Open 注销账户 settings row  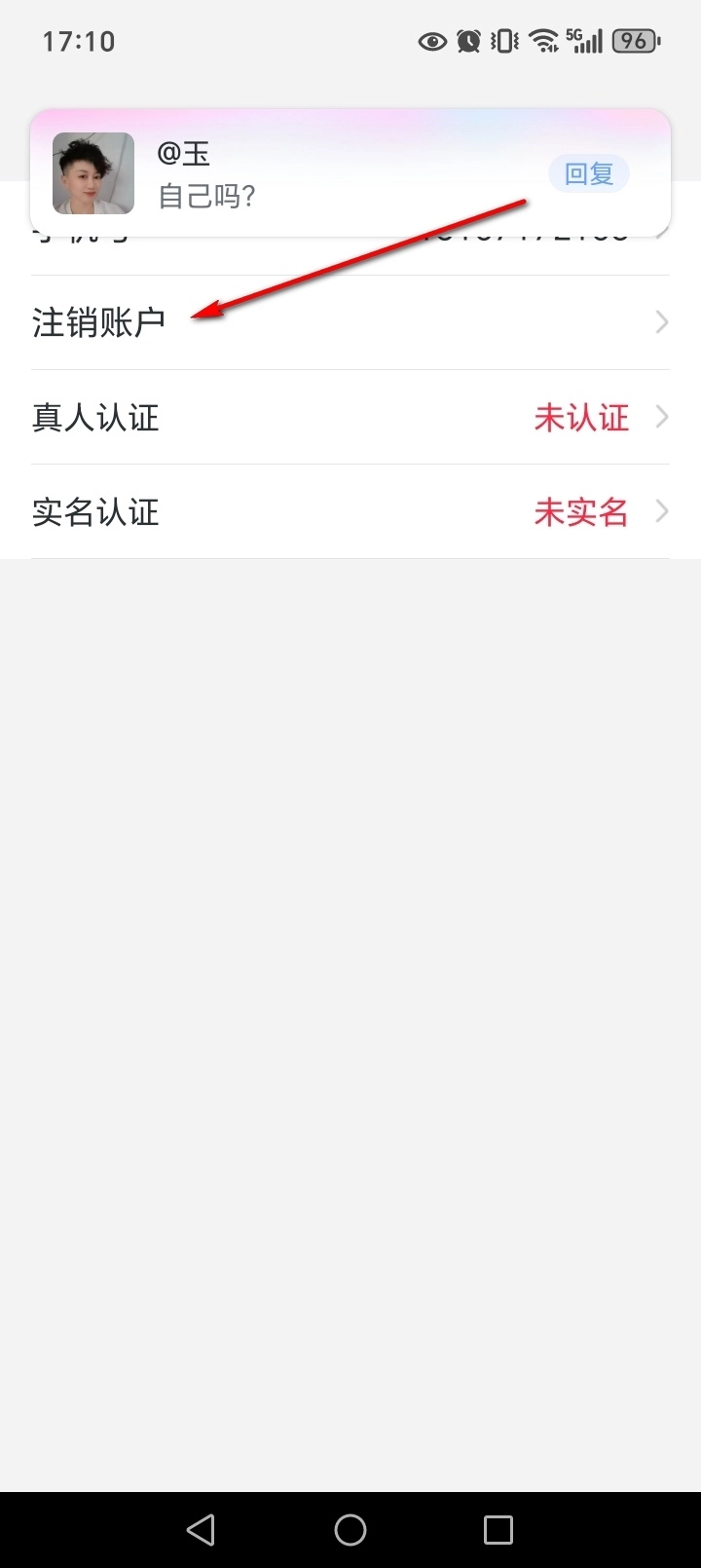[349, 322]
